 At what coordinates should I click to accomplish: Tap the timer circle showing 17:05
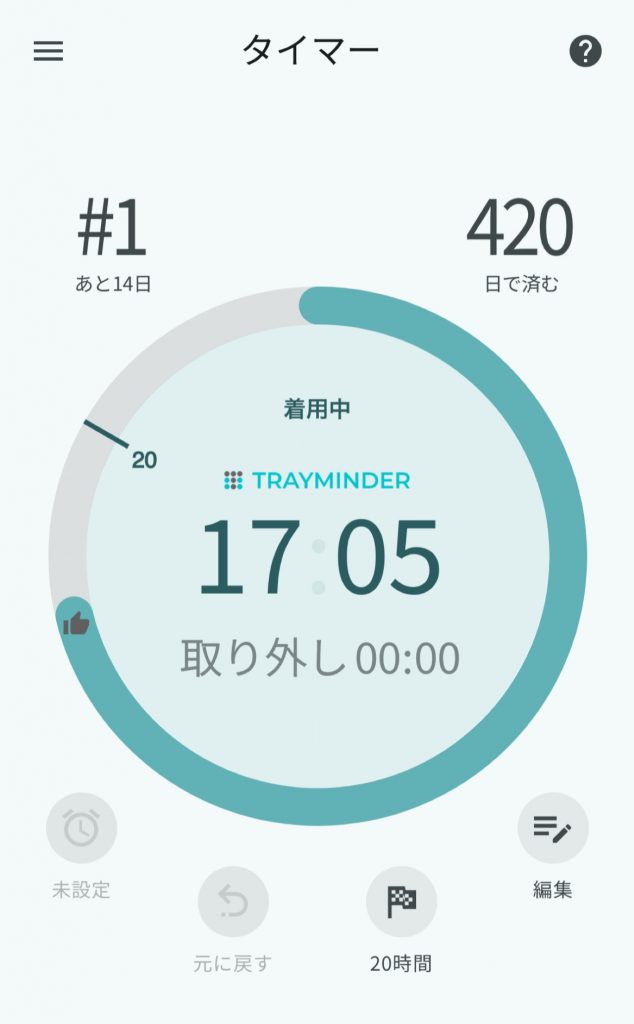tap(318, 556)
